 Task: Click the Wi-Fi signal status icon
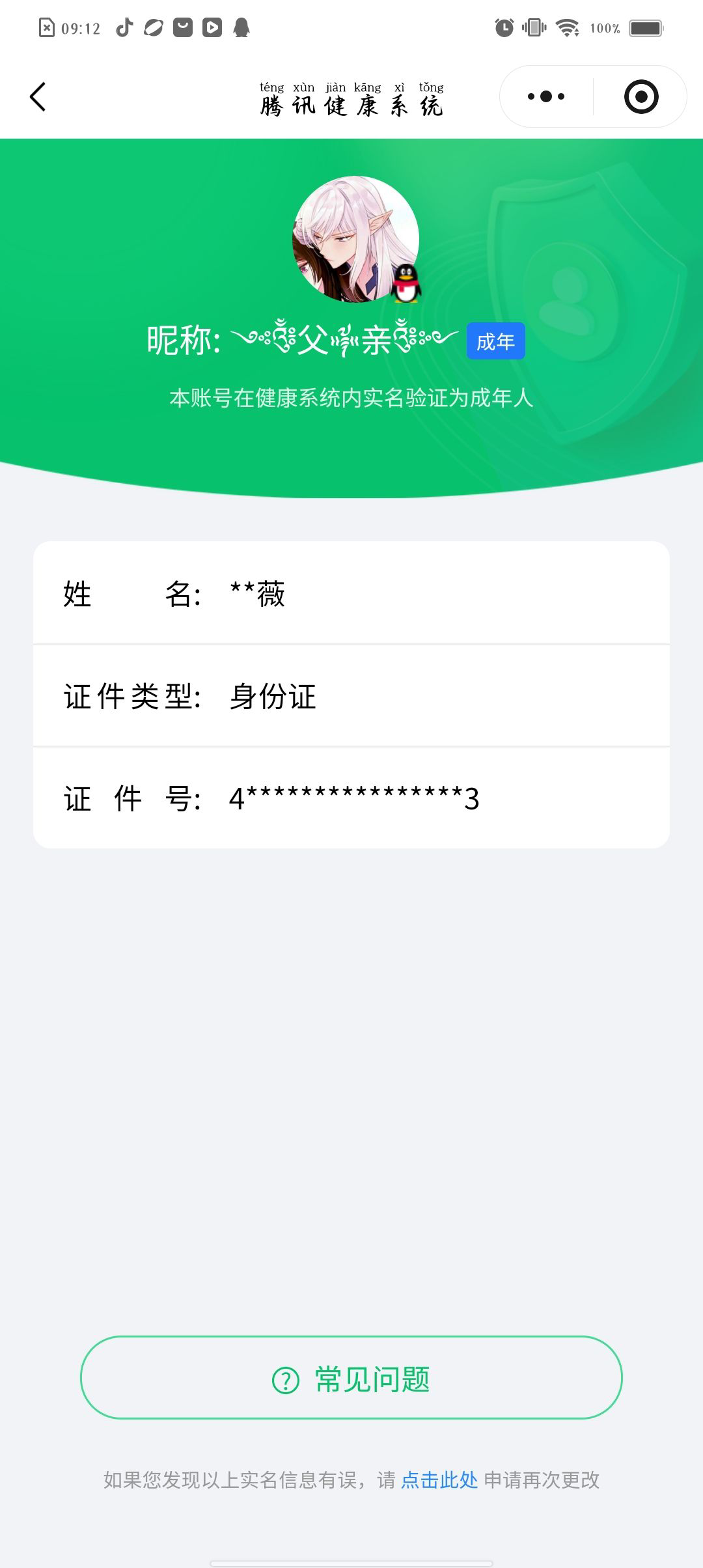coord(565,27)
